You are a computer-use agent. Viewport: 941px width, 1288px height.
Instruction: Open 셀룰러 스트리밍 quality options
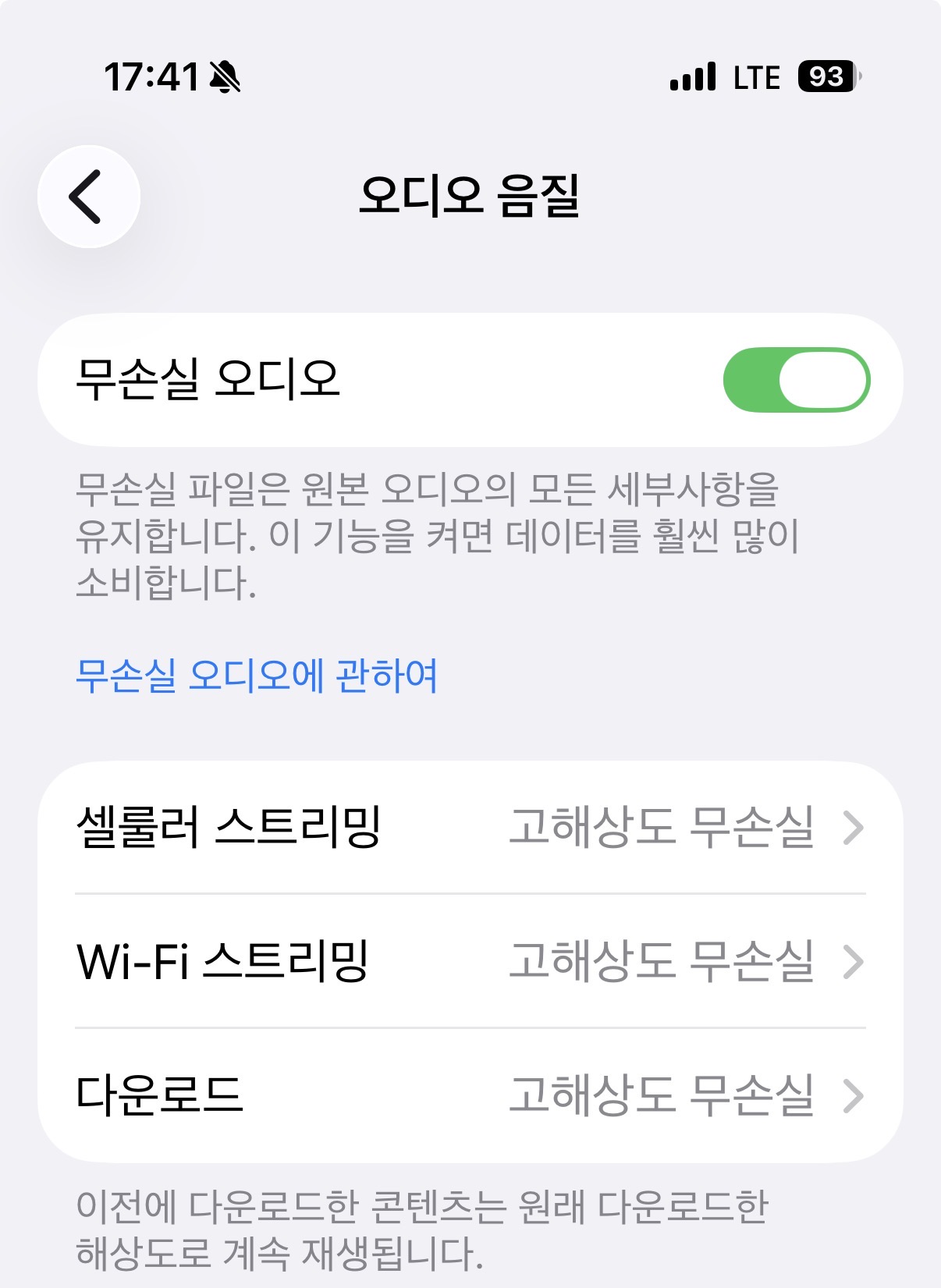coord(470,827)
